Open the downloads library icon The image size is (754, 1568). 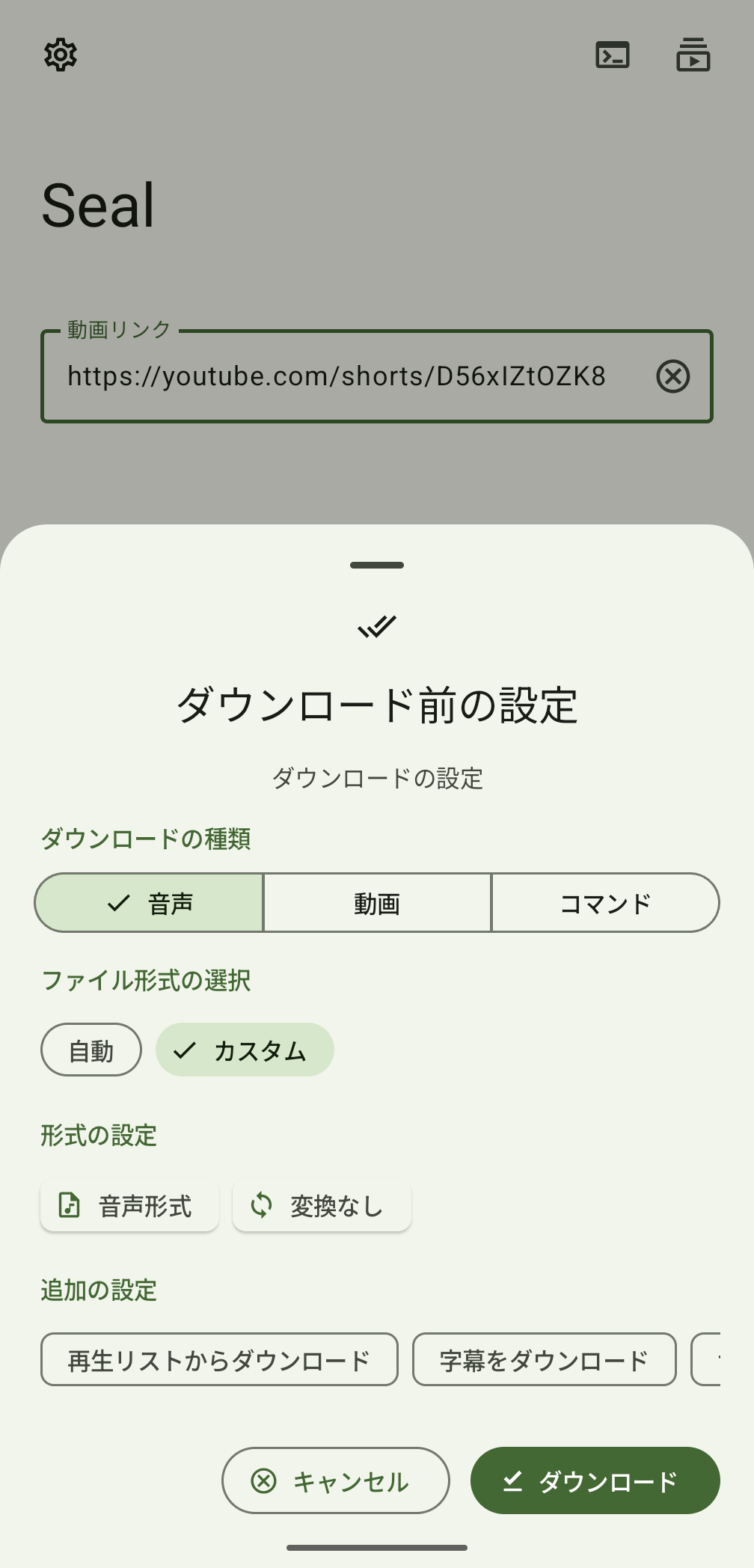coord(693,55)
